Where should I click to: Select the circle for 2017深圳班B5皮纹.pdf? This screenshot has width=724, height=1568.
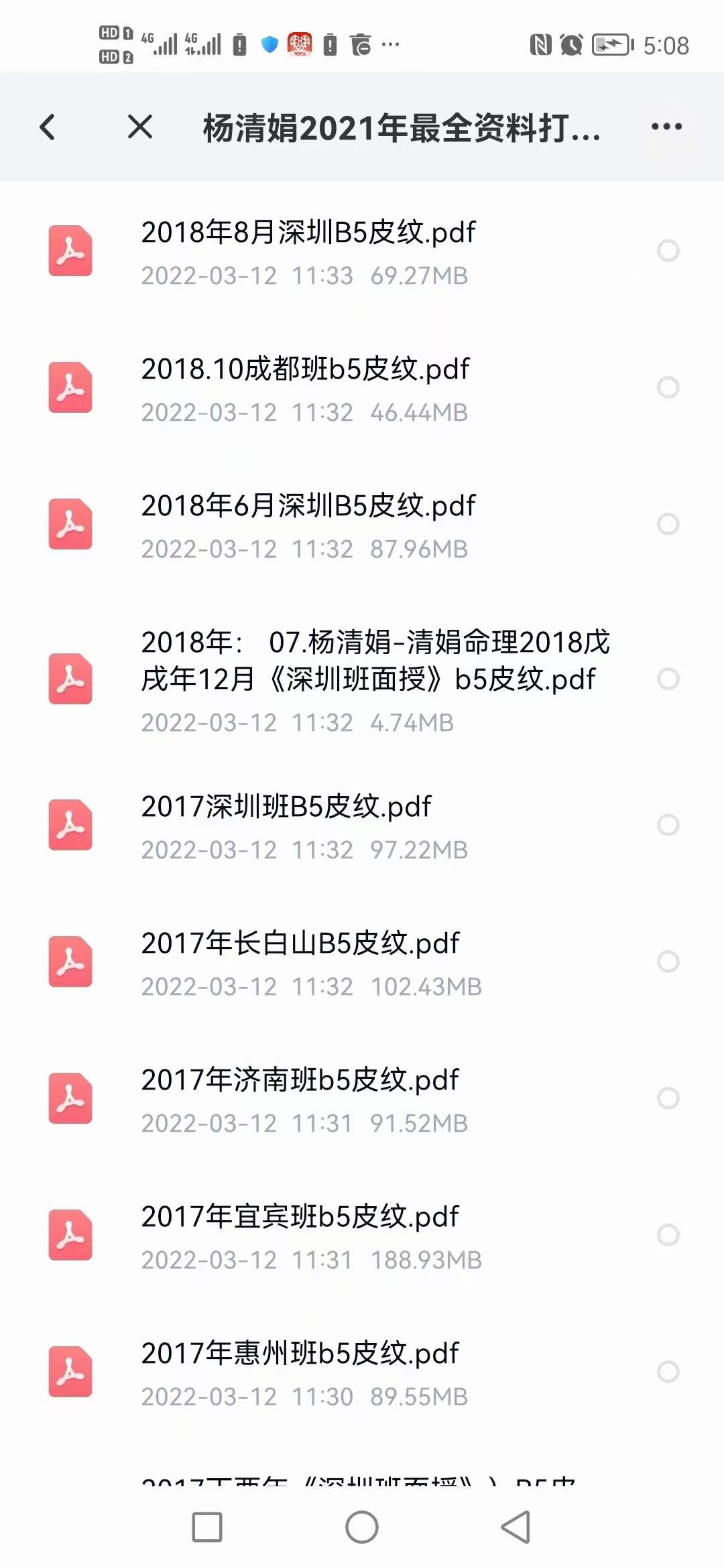coord(668,825)
